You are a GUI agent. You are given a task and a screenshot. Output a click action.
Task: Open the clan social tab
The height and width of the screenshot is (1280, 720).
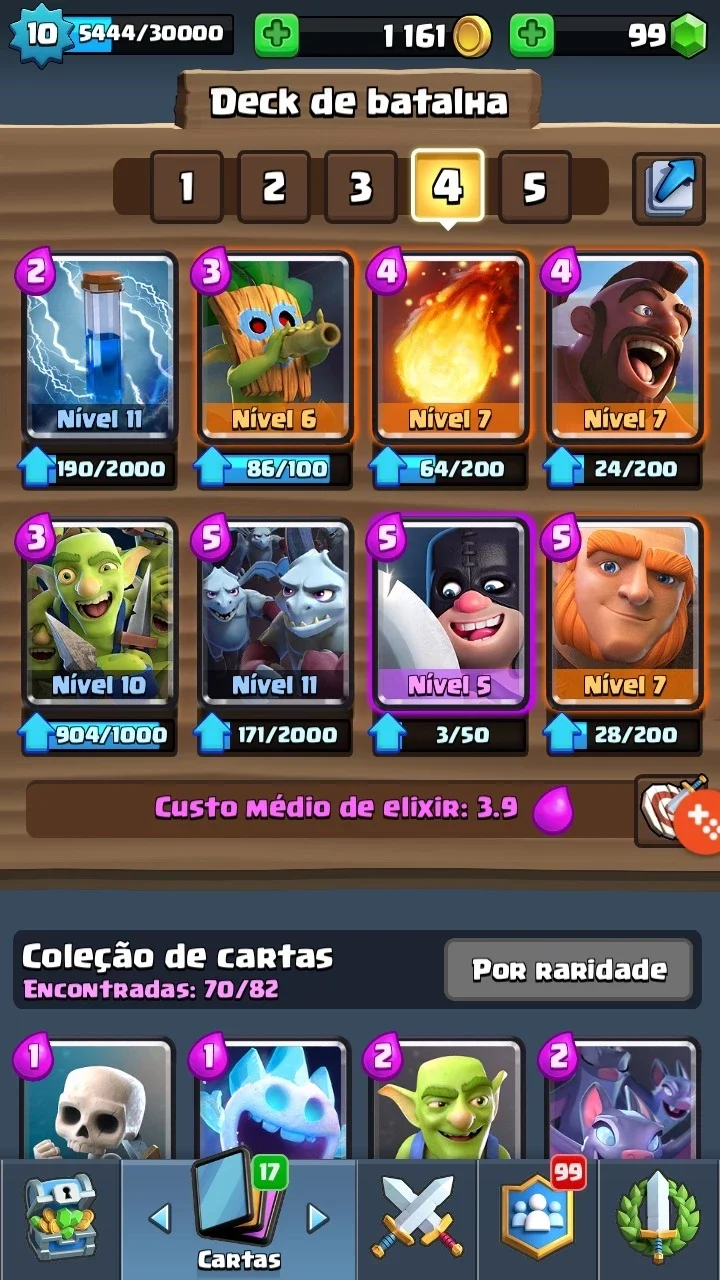tap(538, 1218)
